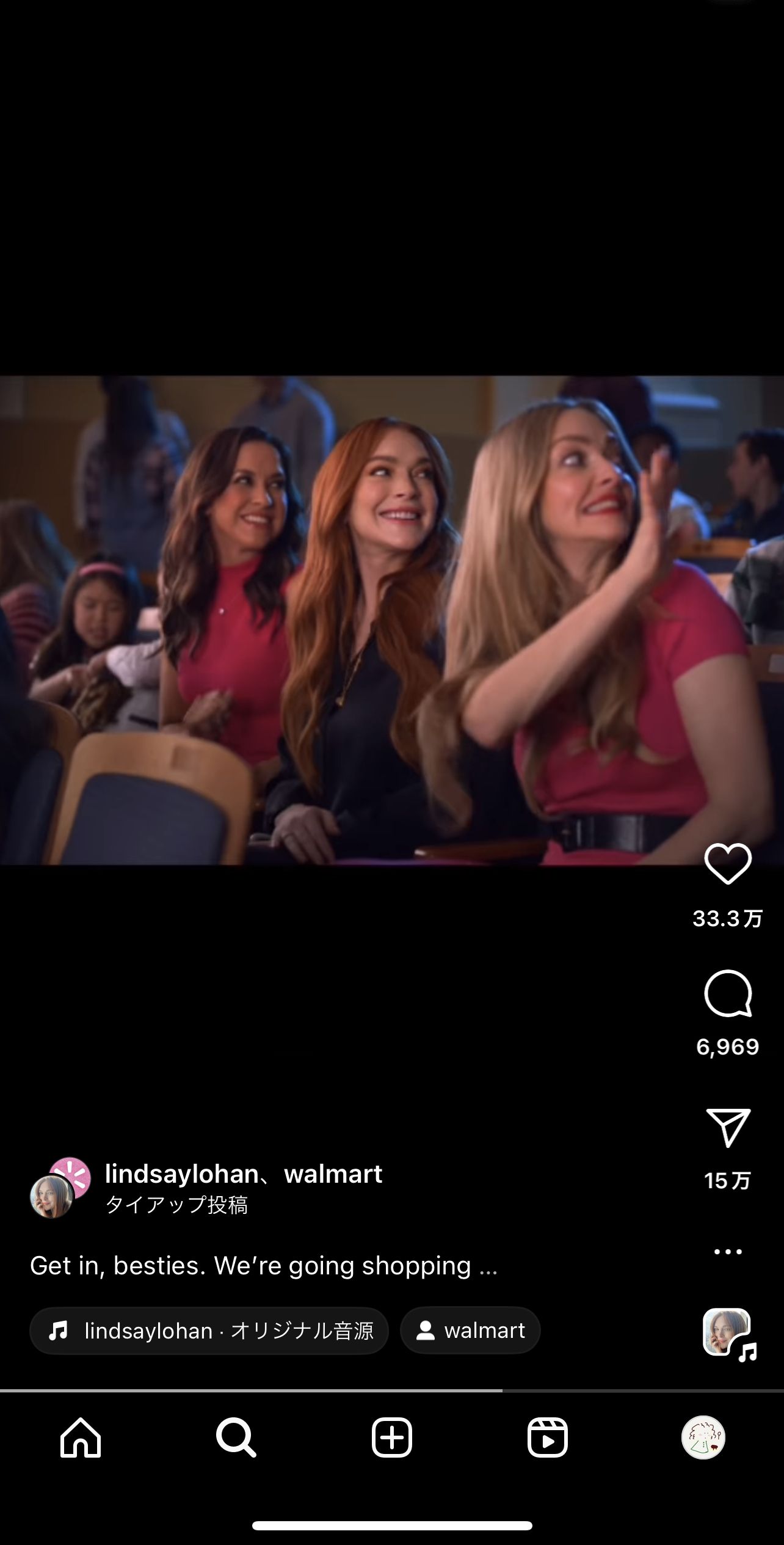
Task: Open the three-dot more options menu
Action: (x=728, y=1251)
